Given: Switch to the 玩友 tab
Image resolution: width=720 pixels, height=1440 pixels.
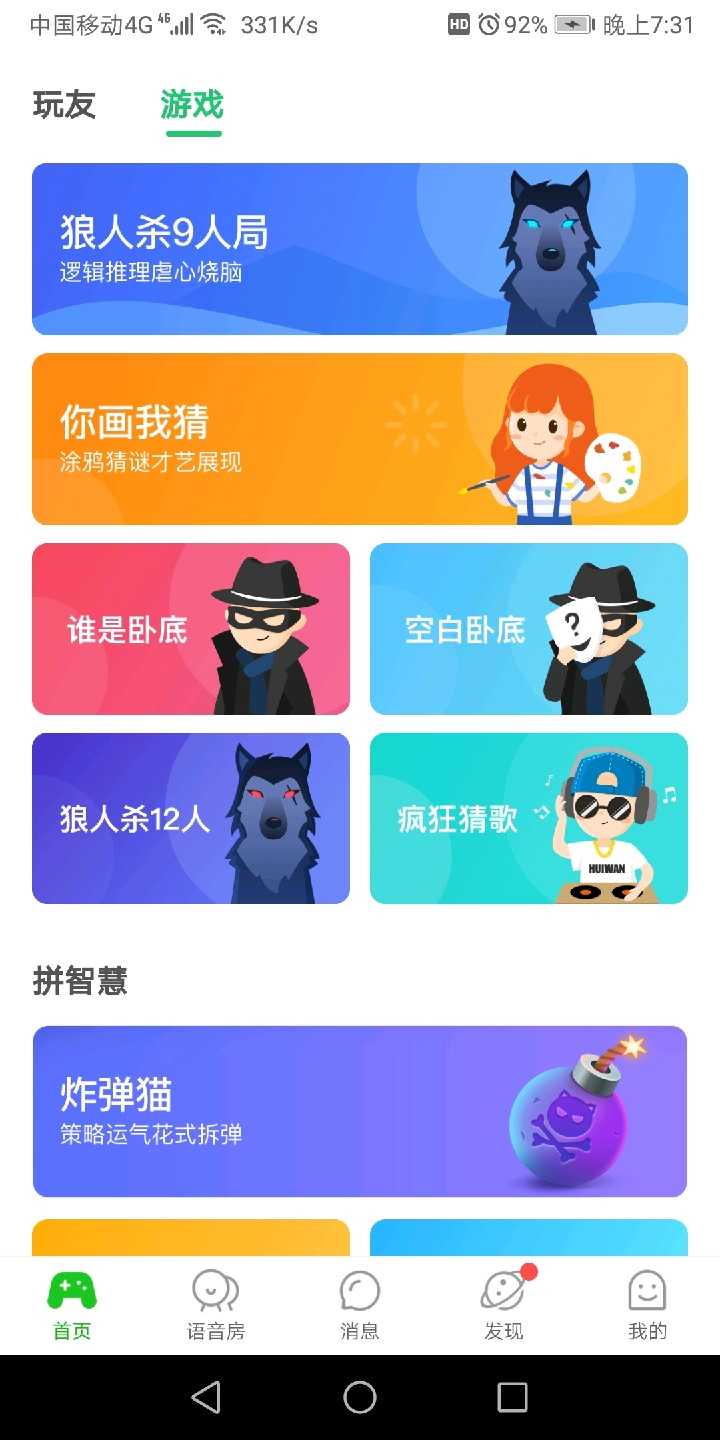Looking at the screenshot, I should click(64, 105).
